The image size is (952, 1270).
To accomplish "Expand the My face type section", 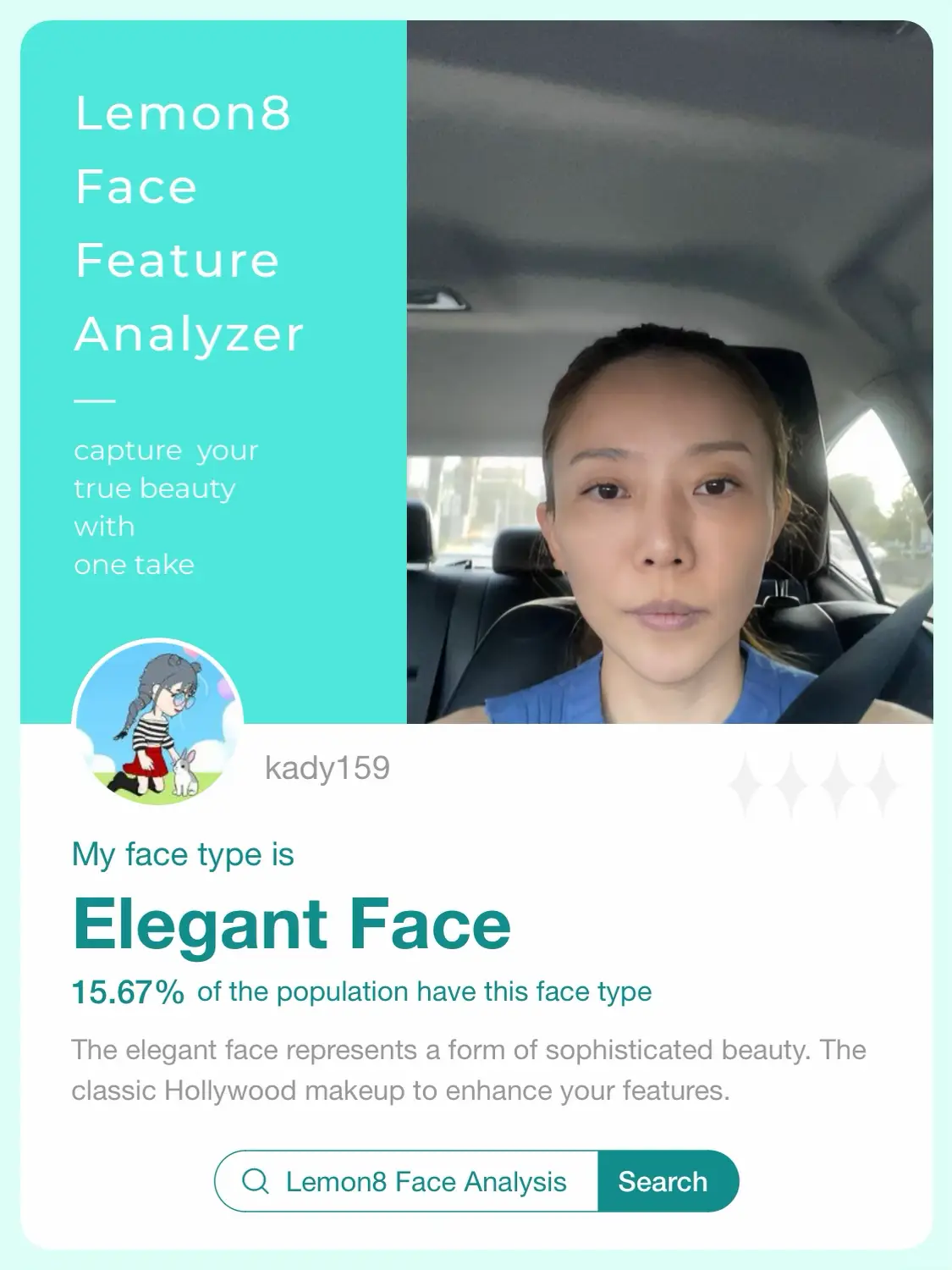I will pos(183,855).
